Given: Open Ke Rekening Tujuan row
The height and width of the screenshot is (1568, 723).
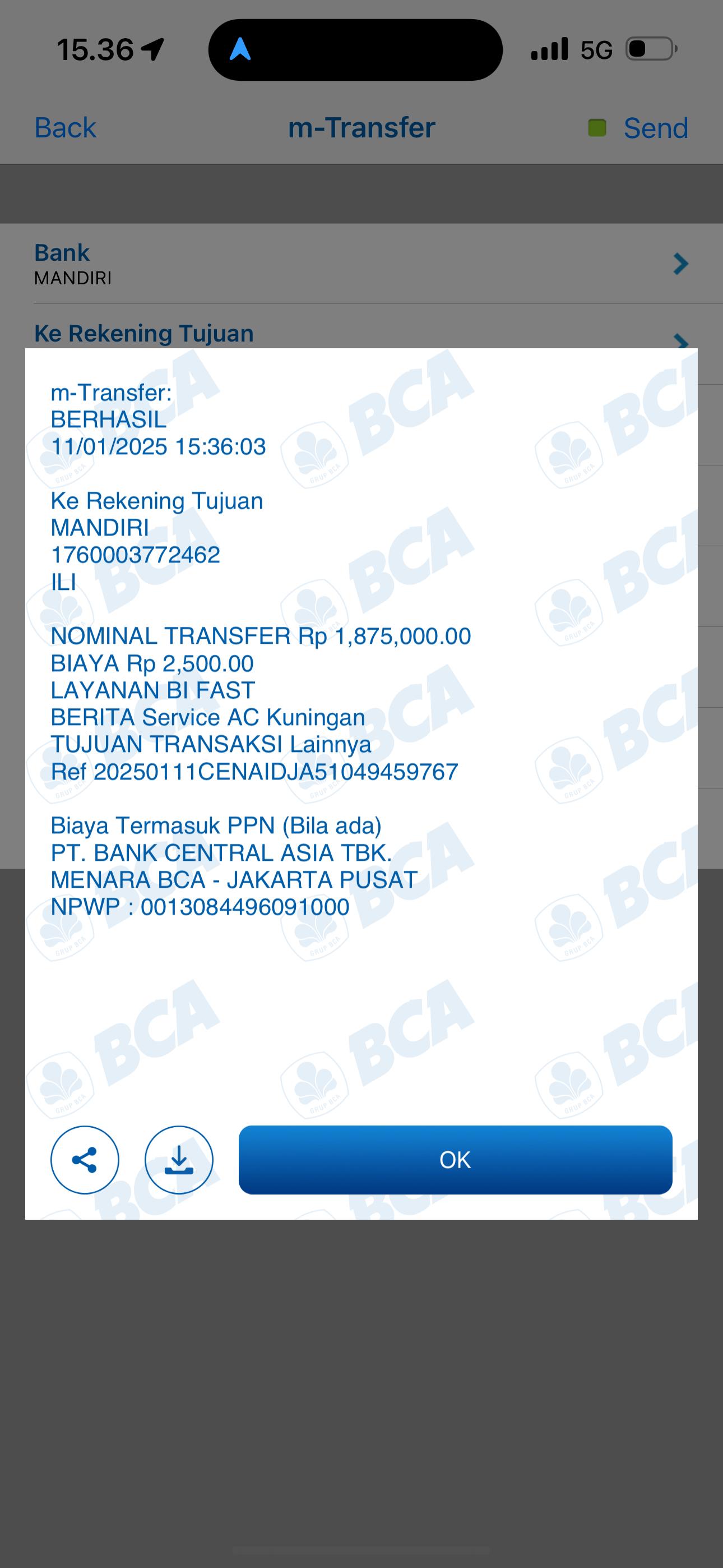Looking at the screenshot, I should [x=361, y=333].
